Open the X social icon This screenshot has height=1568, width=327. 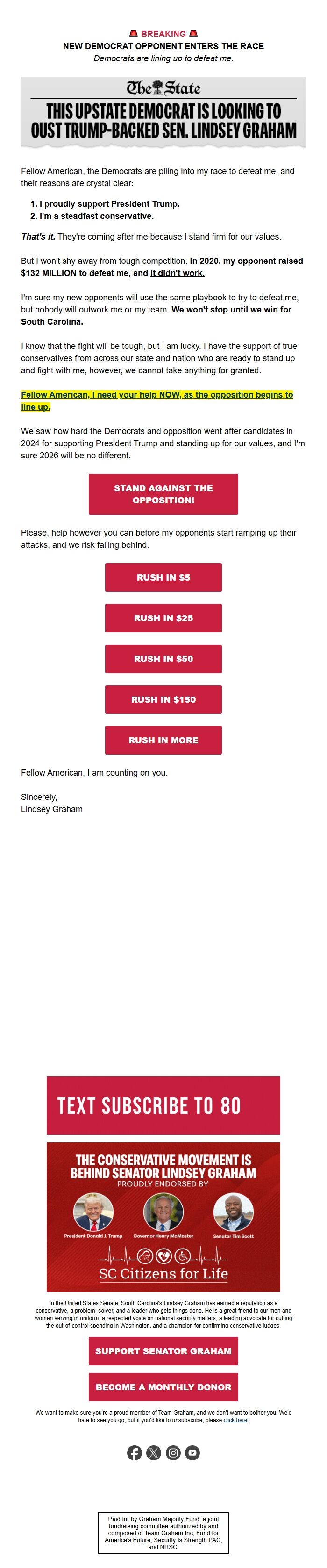coord(154,1453)
